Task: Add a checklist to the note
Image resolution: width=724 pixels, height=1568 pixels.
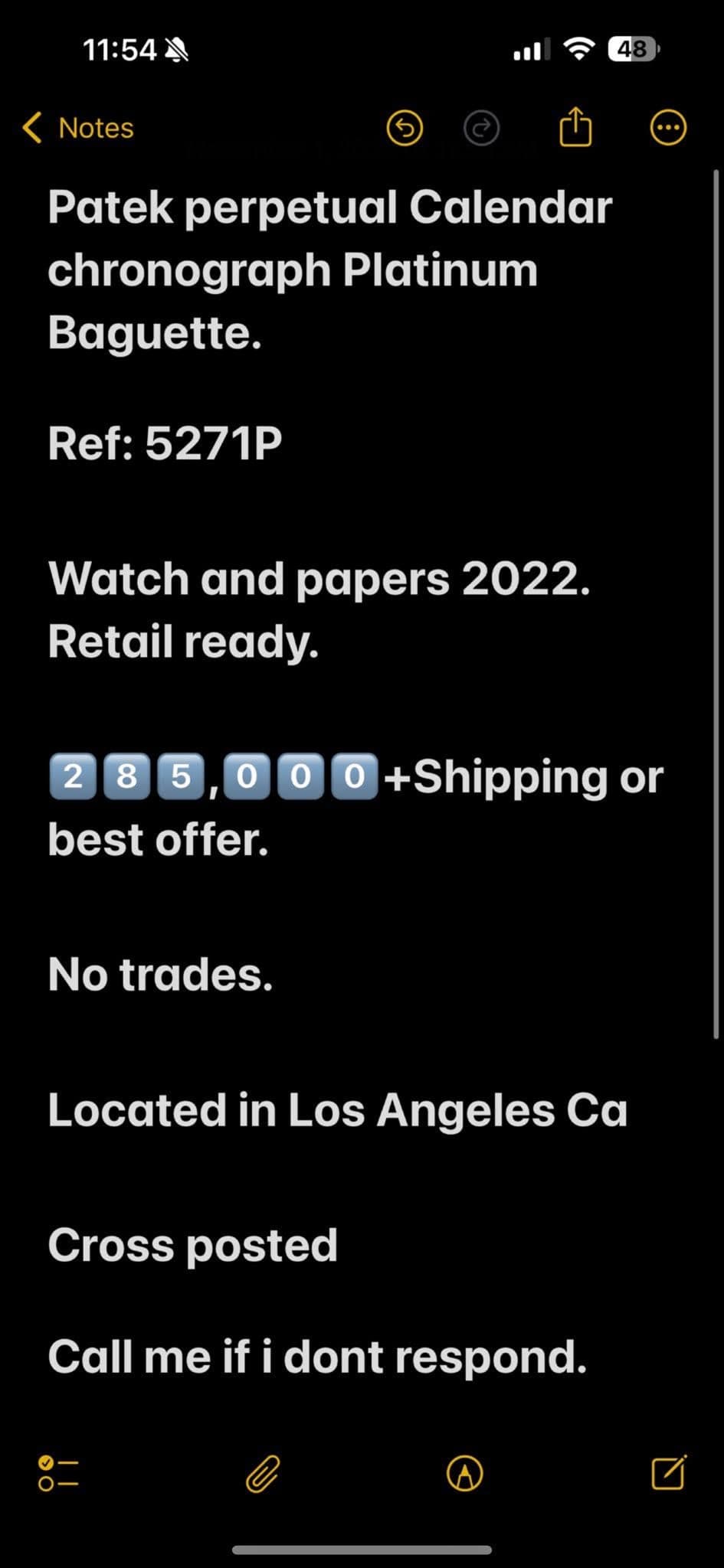Action: (58, 1473)
